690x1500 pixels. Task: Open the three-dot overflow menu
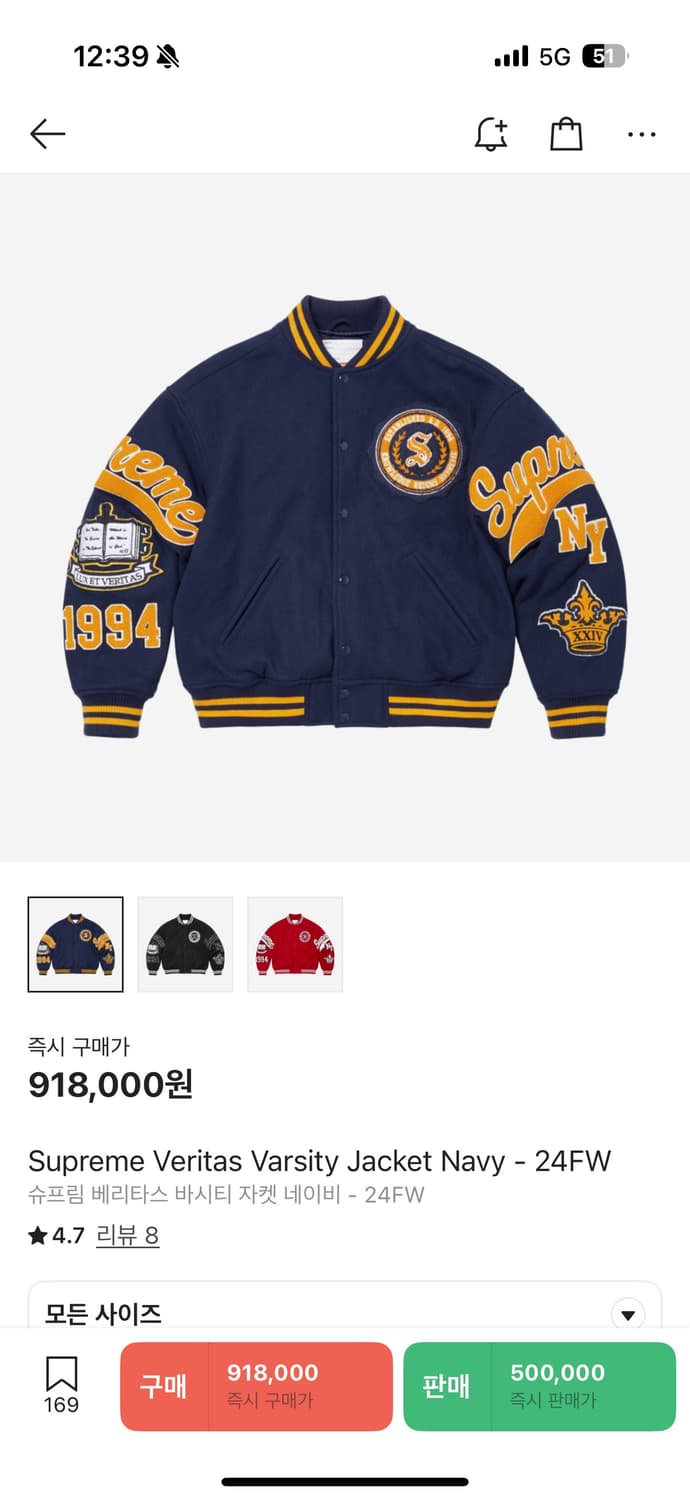(x=642, y=134)
